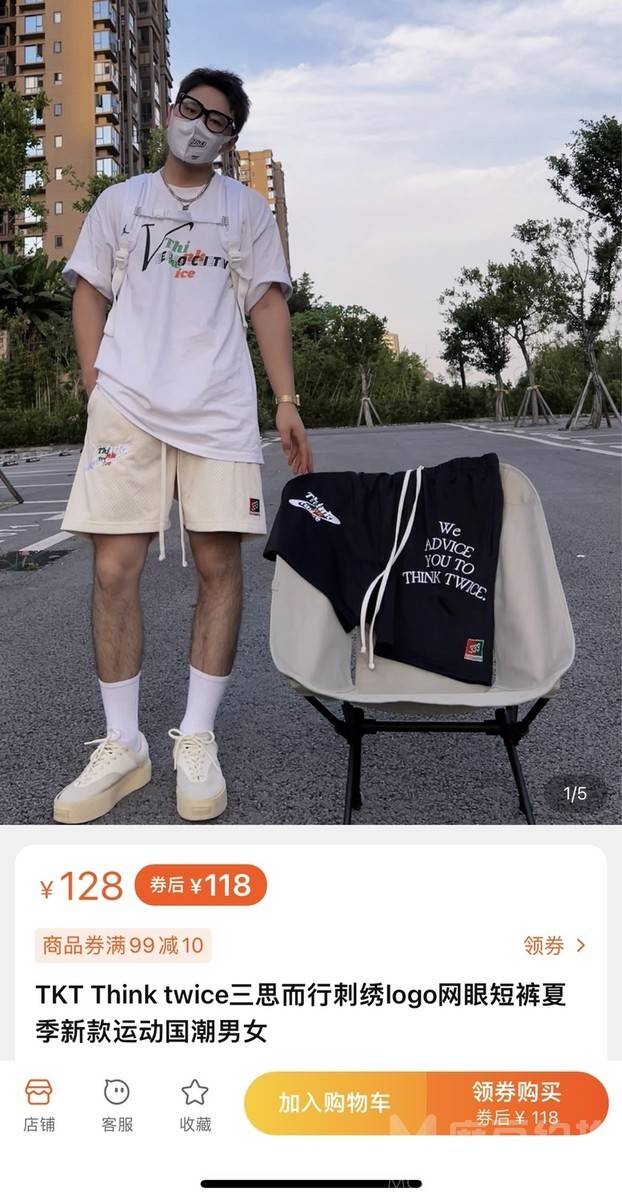Tap 领券 to claim the coupon
The width and height of the screenshot is (622, 1200).
coord(554,945)
